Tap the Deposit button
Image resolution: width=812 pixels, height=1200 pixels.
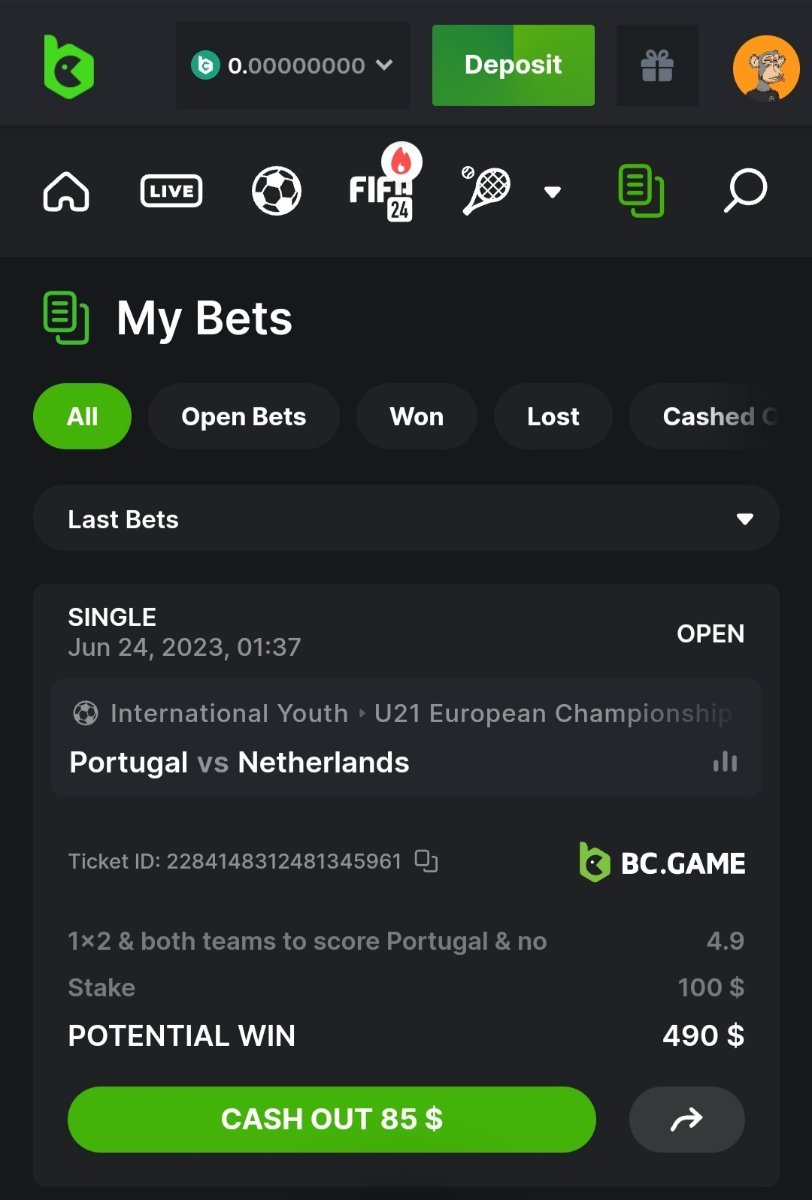[x=513, y=66]
